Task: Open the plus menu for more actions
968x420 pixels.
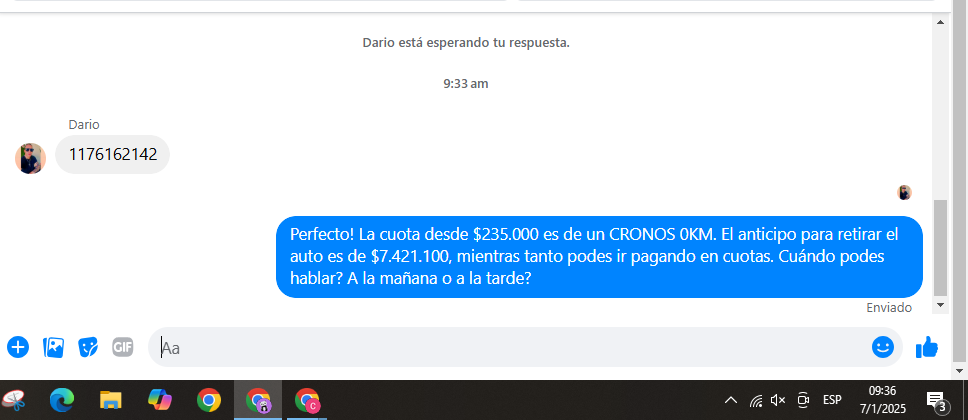Action: coord(18,347)
